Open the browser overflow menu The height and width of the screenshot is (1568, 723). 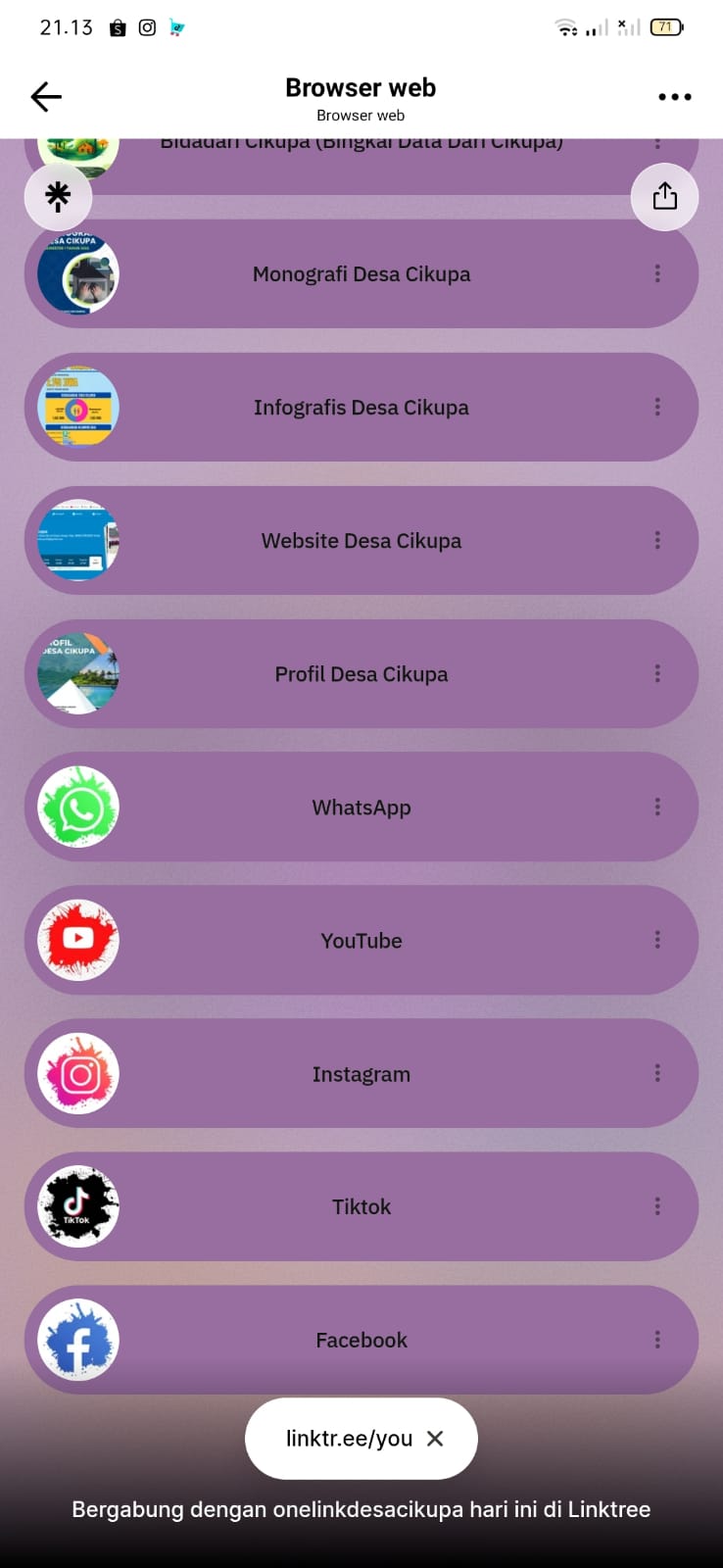pos(674,97)
